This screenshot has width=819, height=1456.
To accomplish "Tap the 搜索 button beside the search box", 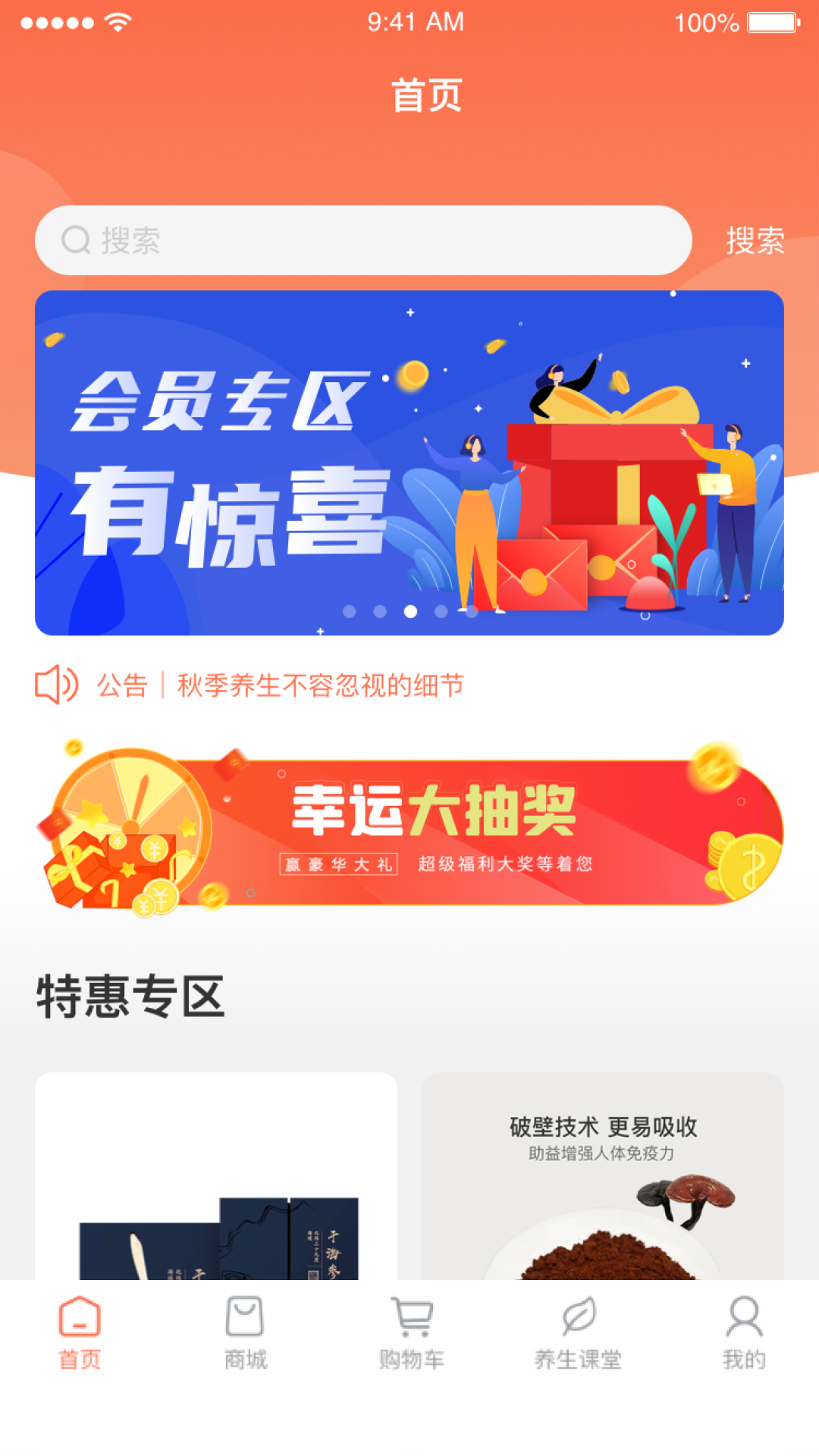I will [755, 240].
